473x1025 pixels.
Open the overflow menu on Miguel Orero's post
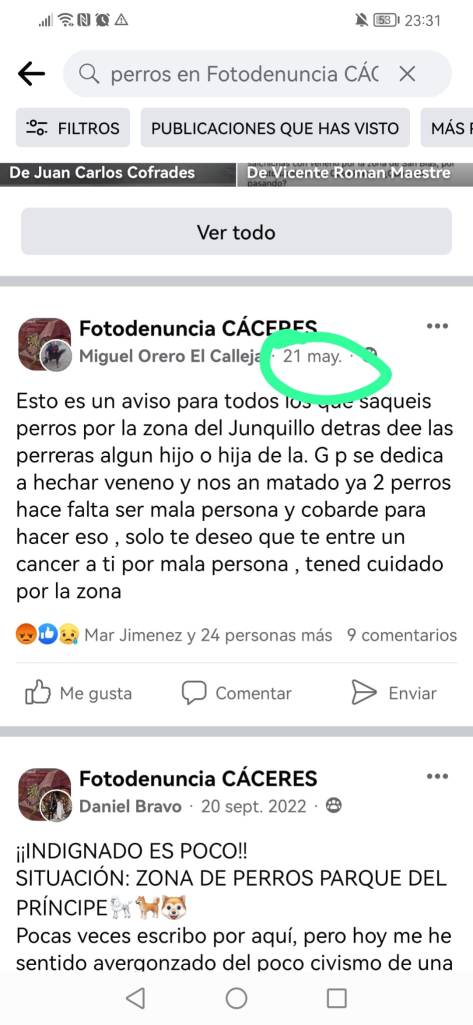(x=437, y=326)
